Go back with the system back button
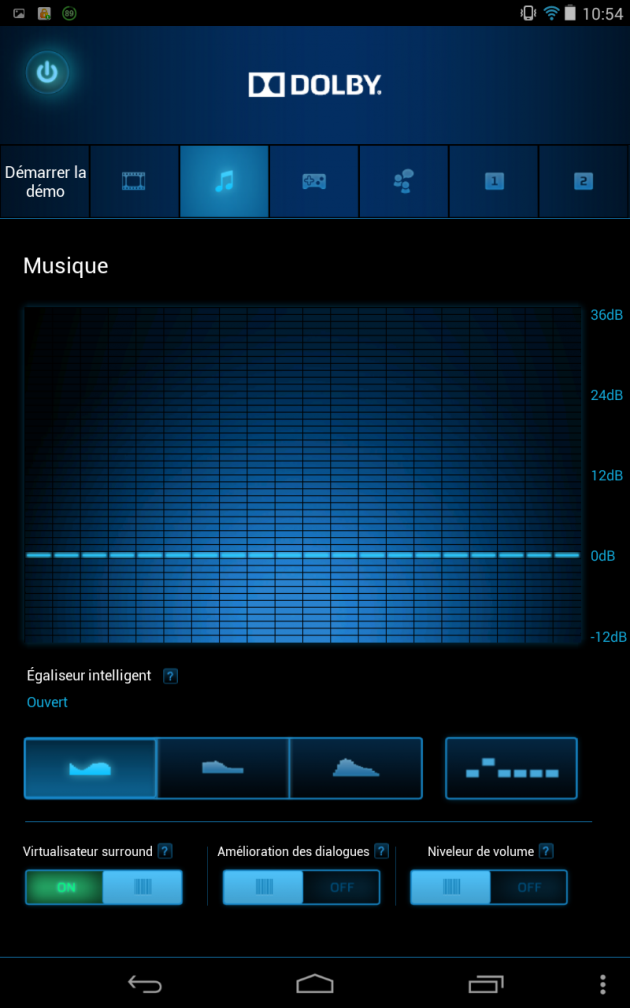 coord(145,983)
